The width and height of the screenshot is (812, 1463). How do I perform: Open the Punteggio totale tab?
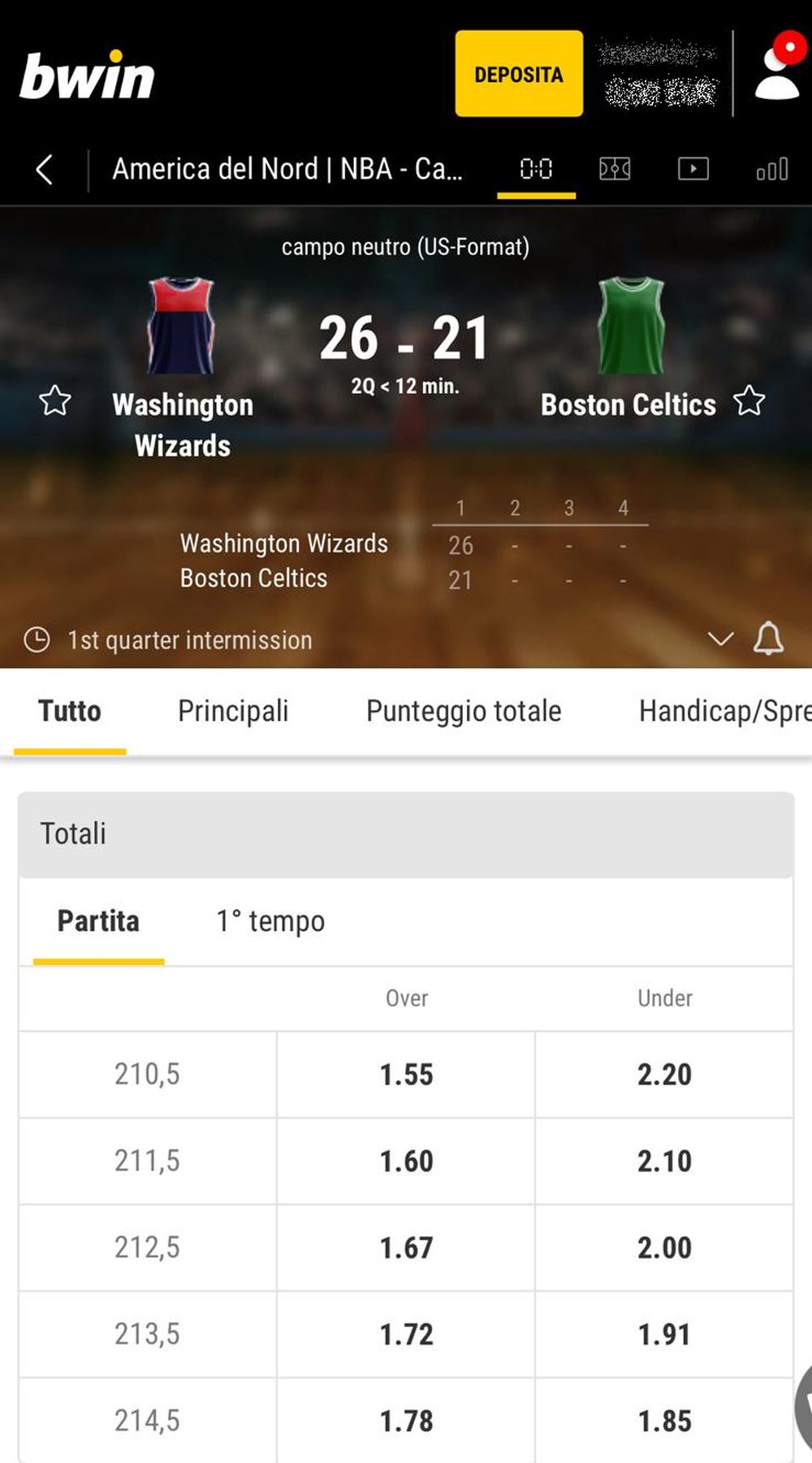pyautogui.click(x=464, y=711)
